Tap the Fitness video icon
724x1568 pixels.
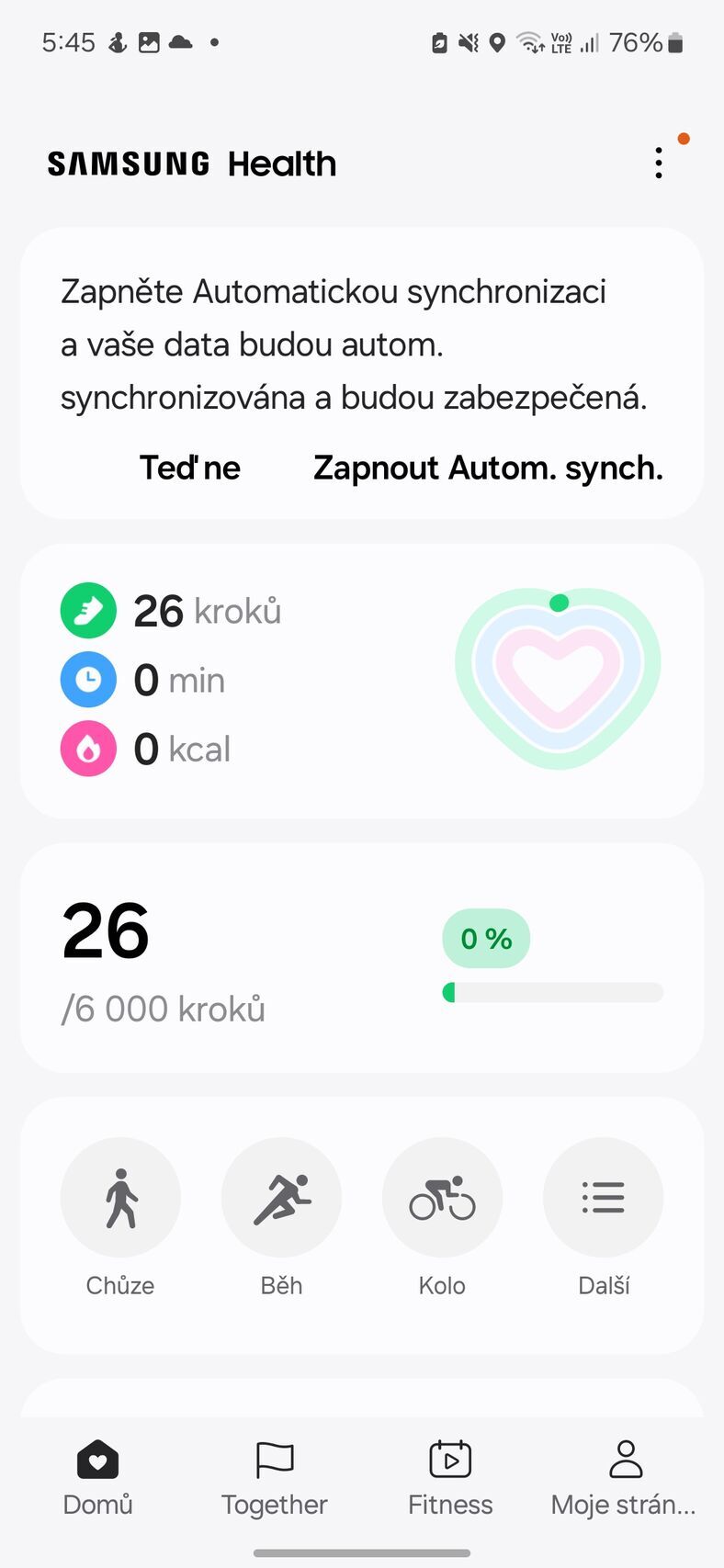point(449,1459)
